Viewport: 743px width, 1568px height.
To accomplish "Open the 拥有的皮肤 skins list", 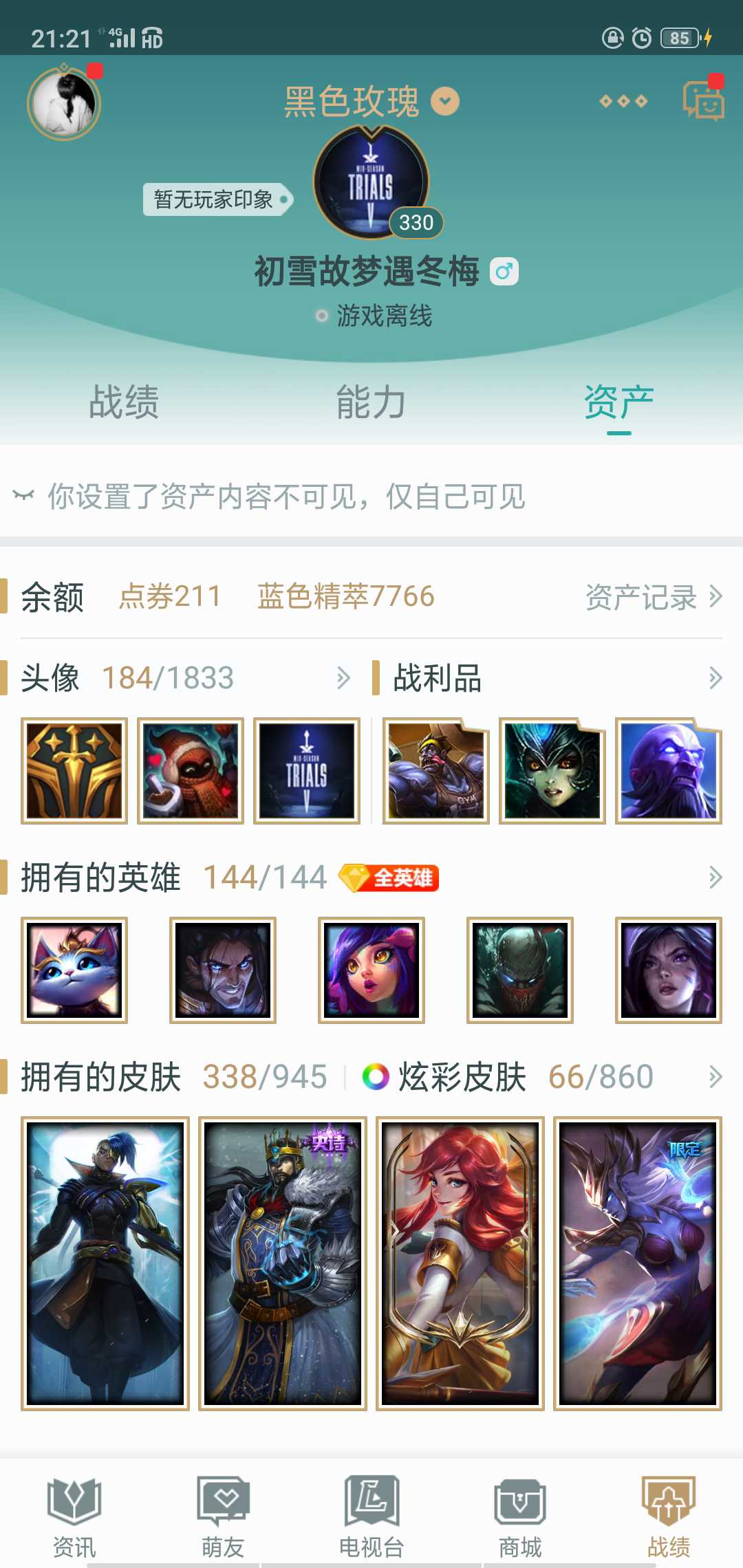I will pyautogui.click(x=175, y=1077).
